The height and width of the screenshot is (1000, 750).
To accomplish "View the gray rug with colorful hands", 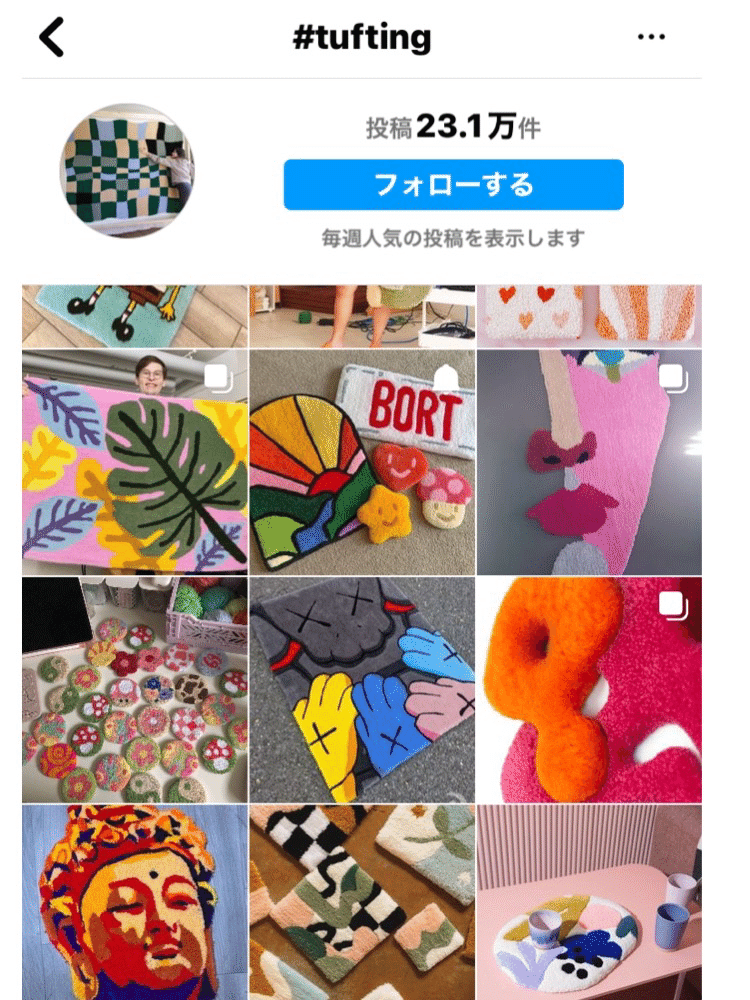I will (x=362, y=689).
